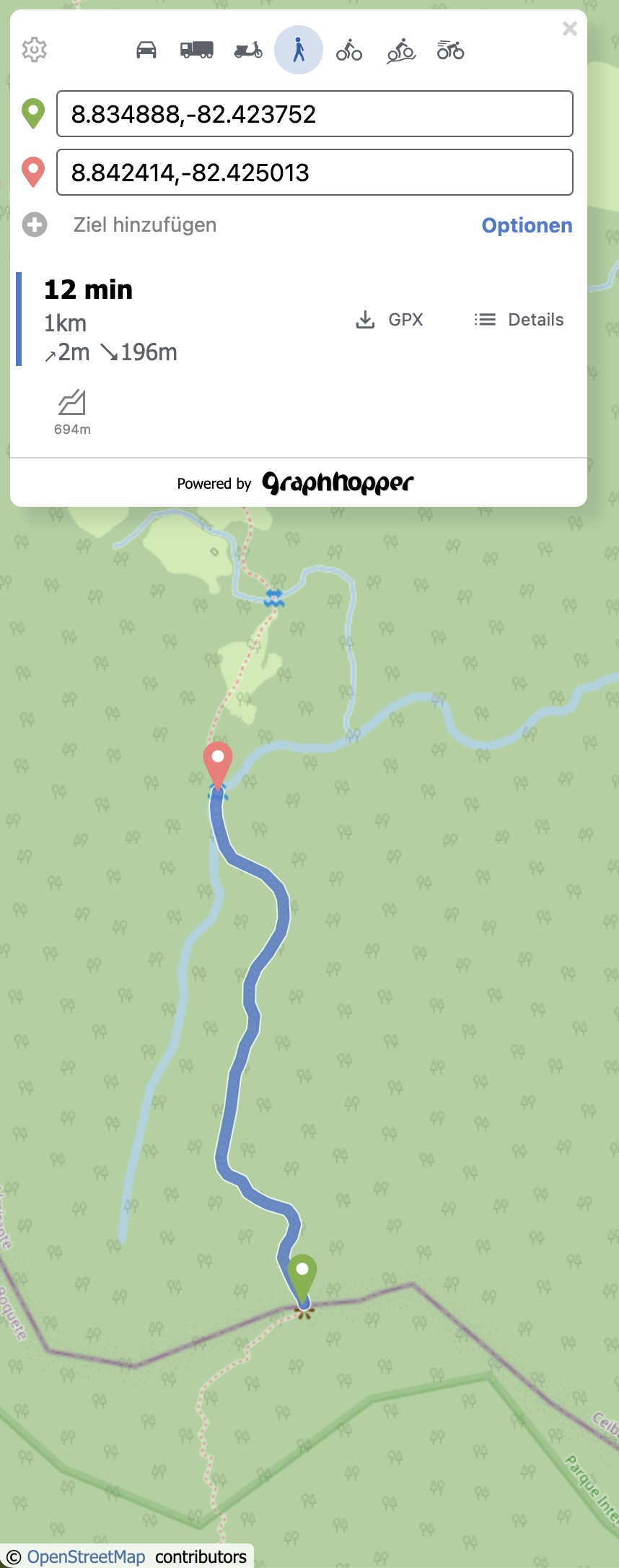The height and width of the screenshot is (1568, 619).
Task: Edit the destination coordinates field
Action: (x=315, y=173)
